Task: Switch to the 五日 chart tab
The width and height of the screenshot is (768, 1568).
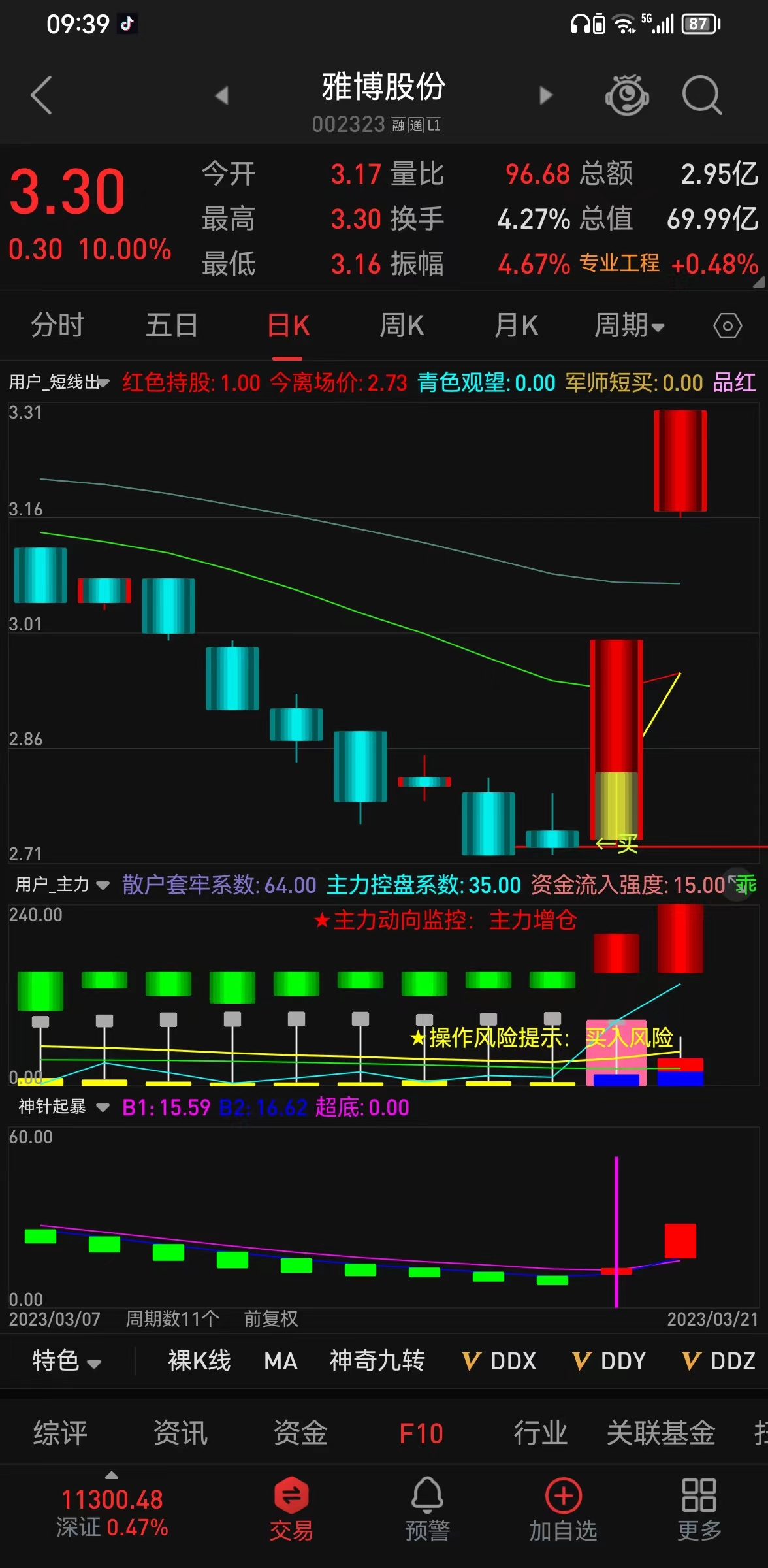Action: coord(172,325)
